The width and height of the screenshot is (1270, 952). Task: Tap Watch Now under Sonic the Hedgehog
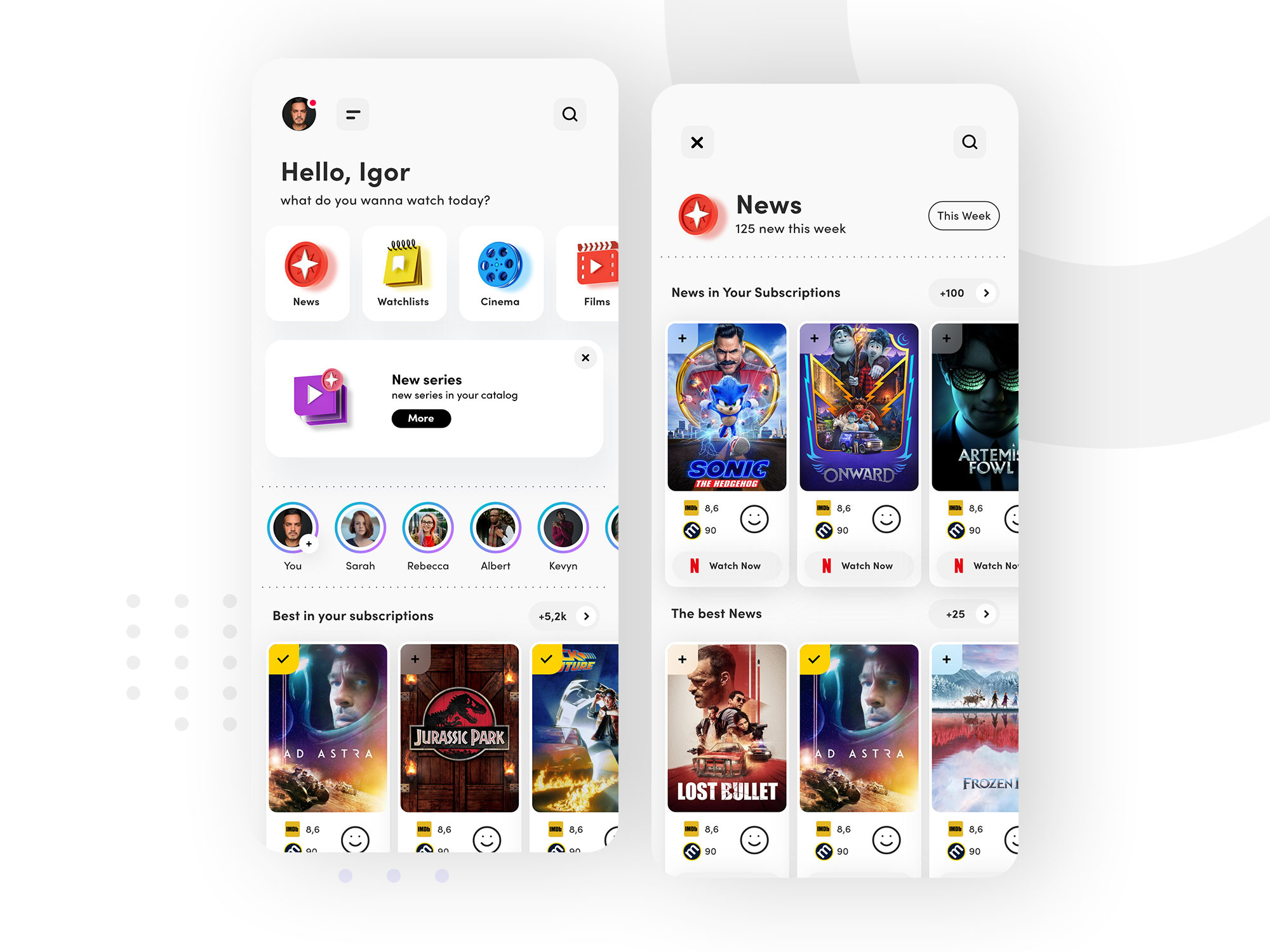(x=727, y=565)
